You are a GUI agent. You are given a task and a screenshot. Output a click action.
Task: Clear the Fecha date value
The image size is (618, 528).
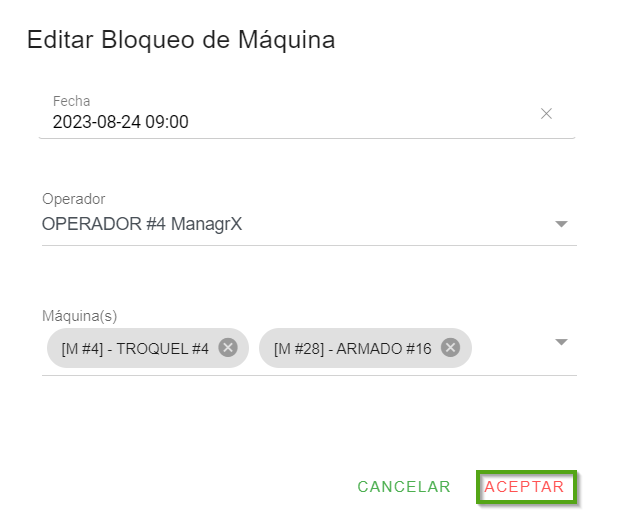[x=546, y=114]
